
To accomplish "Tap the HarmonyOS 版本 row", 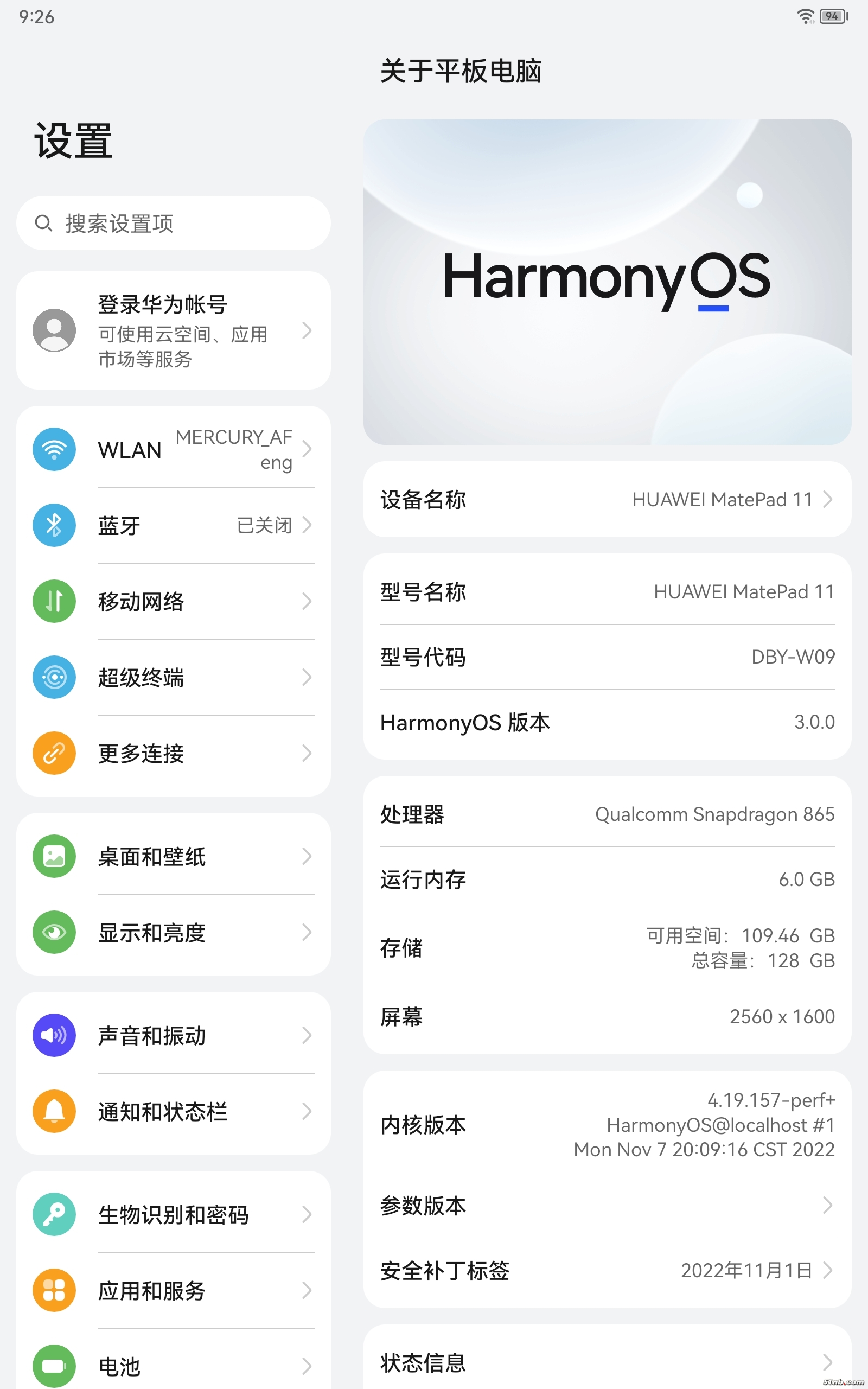I will [x=607, y=722].
